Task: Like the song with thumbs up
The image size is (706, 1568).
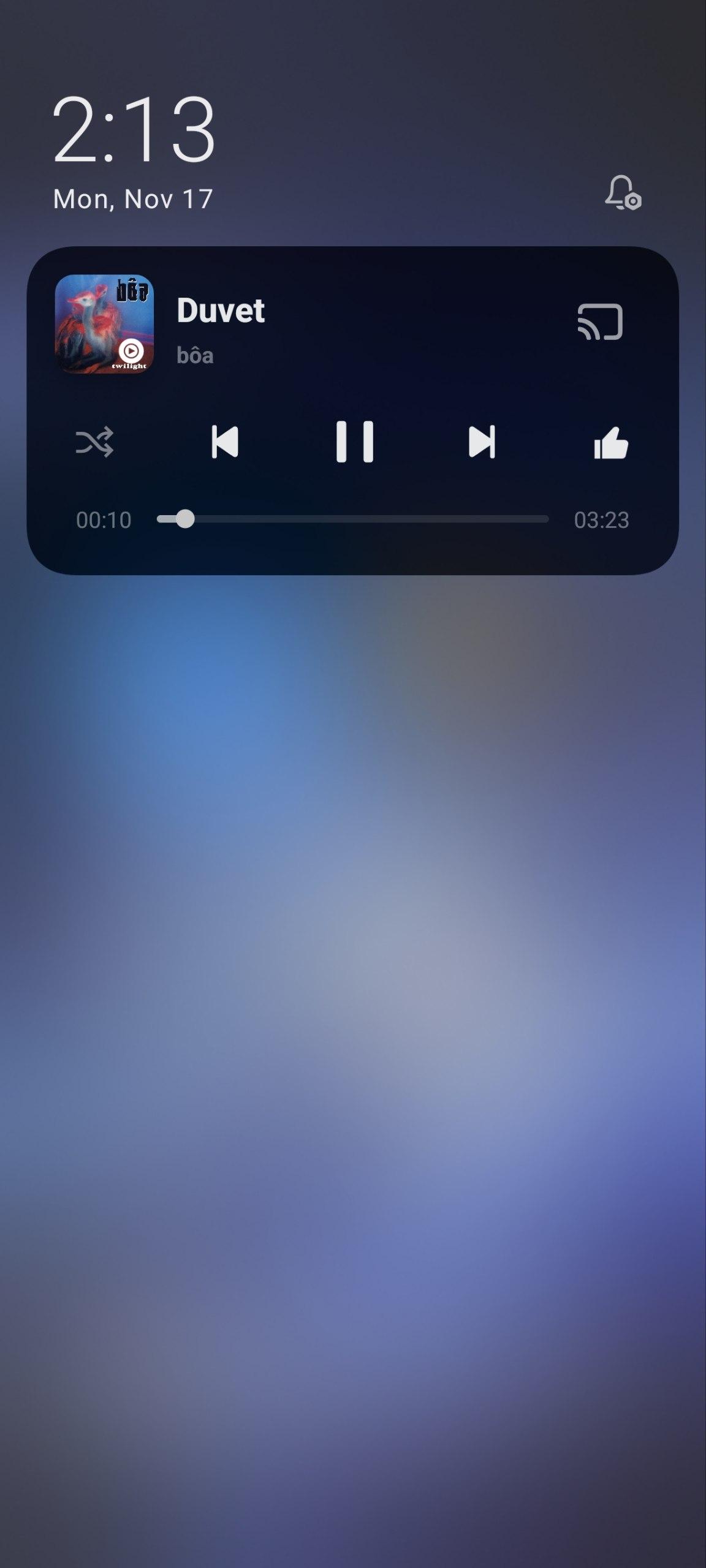Action: click(611, 443)
